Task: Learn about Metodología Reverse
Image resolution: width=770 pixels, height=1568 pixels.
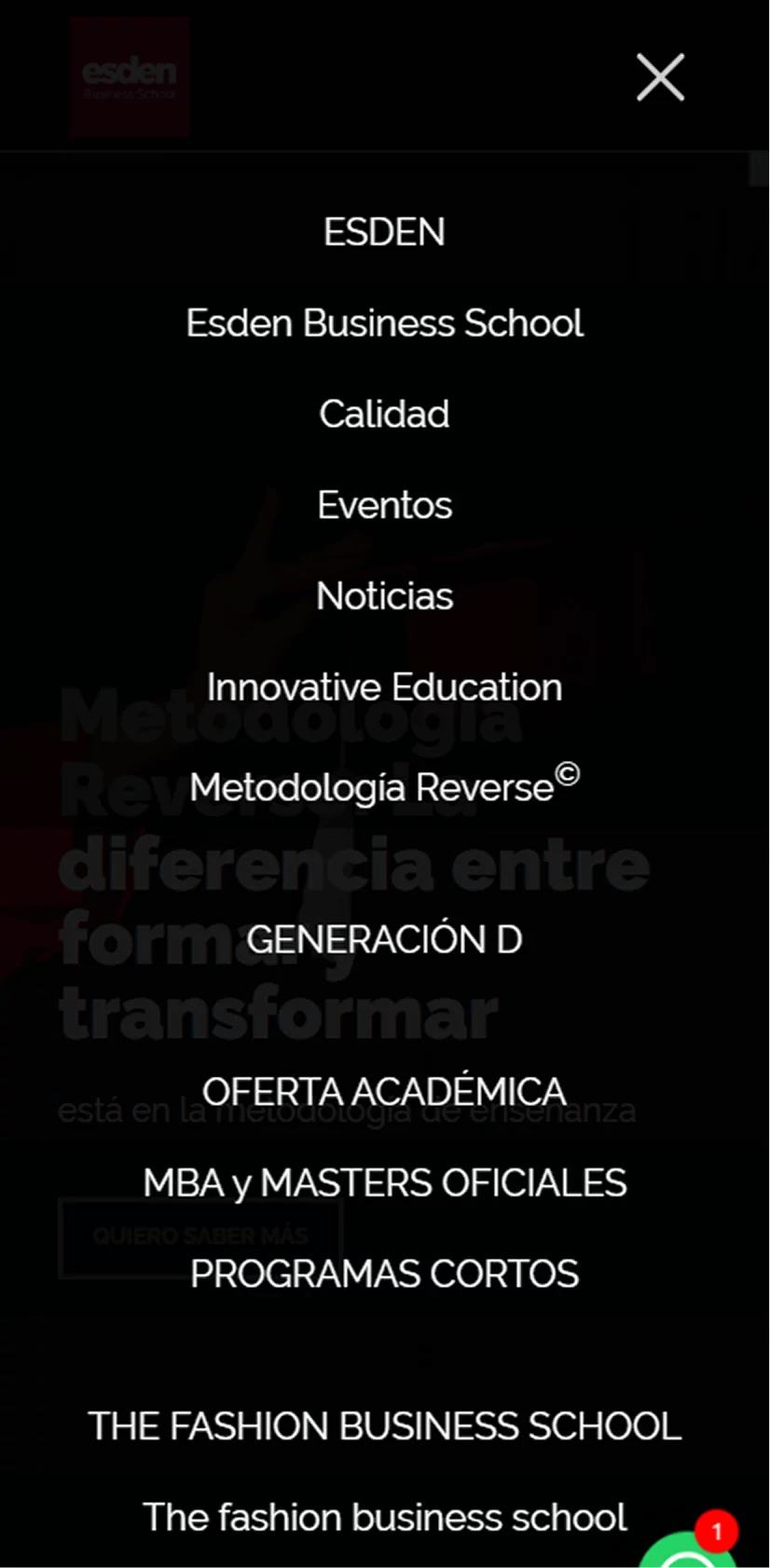Action: [384, 787]
